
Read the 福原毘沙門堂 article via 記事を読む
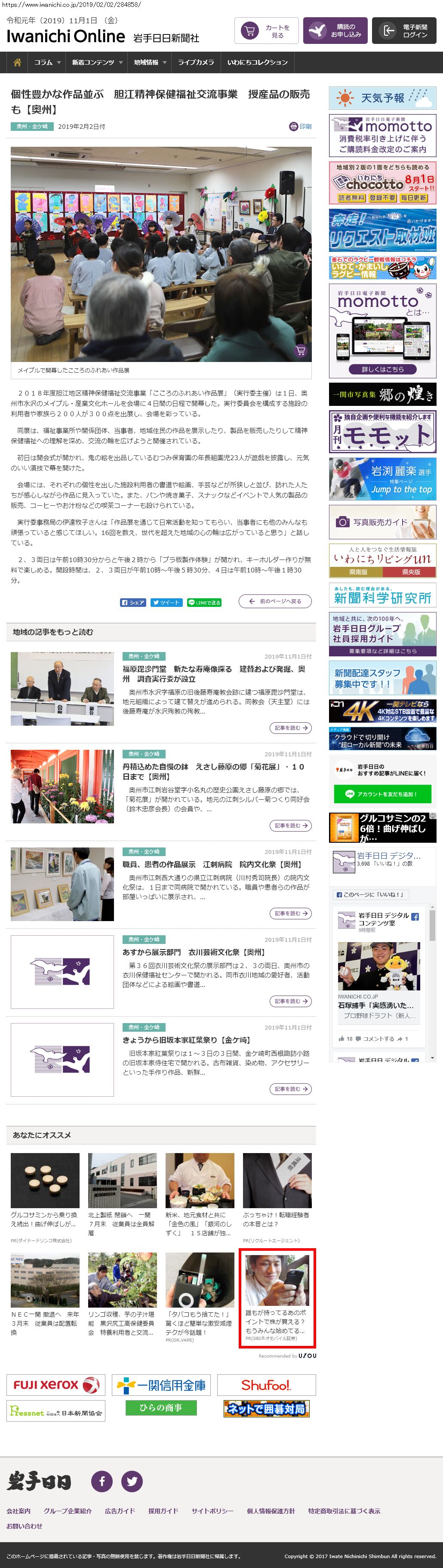click(x=290, y=727)
